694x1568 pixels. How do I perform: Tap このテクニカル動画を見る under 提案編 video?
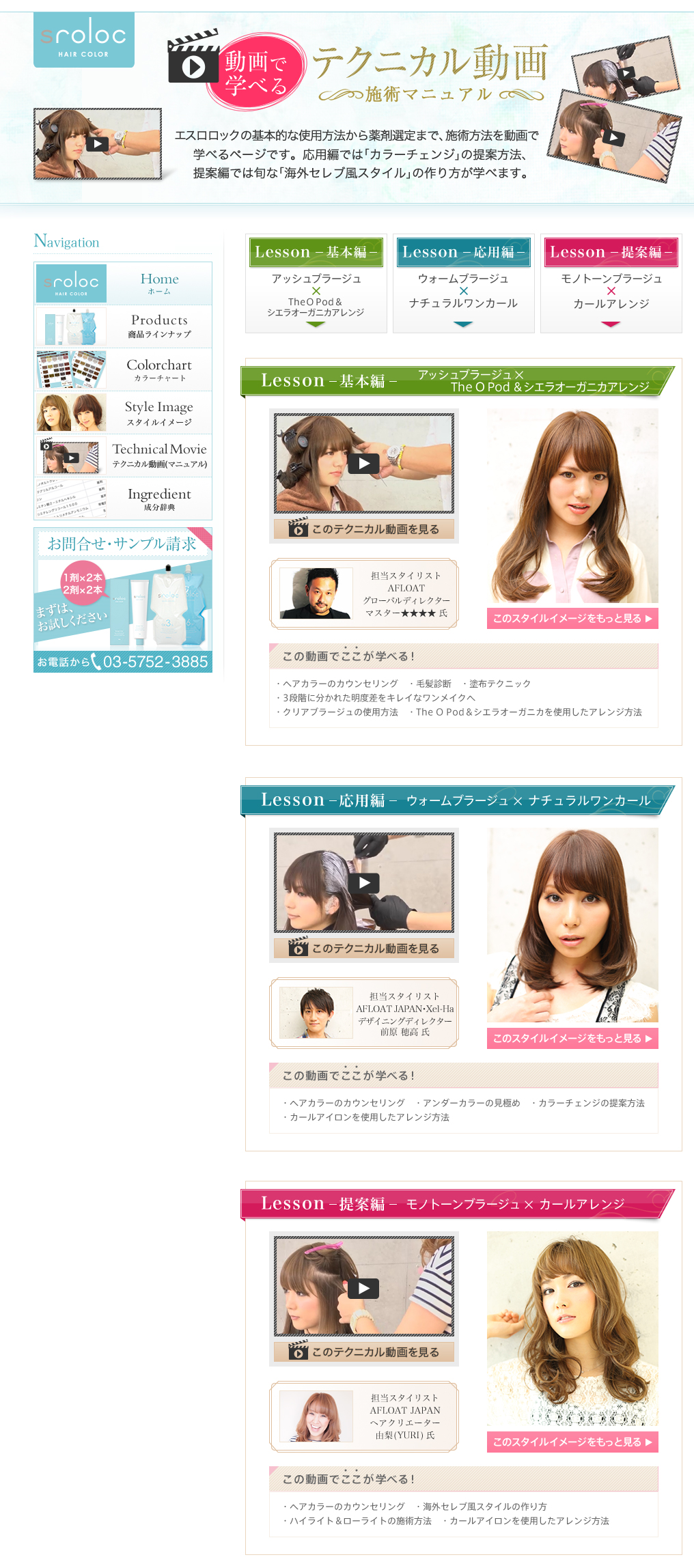(363, 1352)
